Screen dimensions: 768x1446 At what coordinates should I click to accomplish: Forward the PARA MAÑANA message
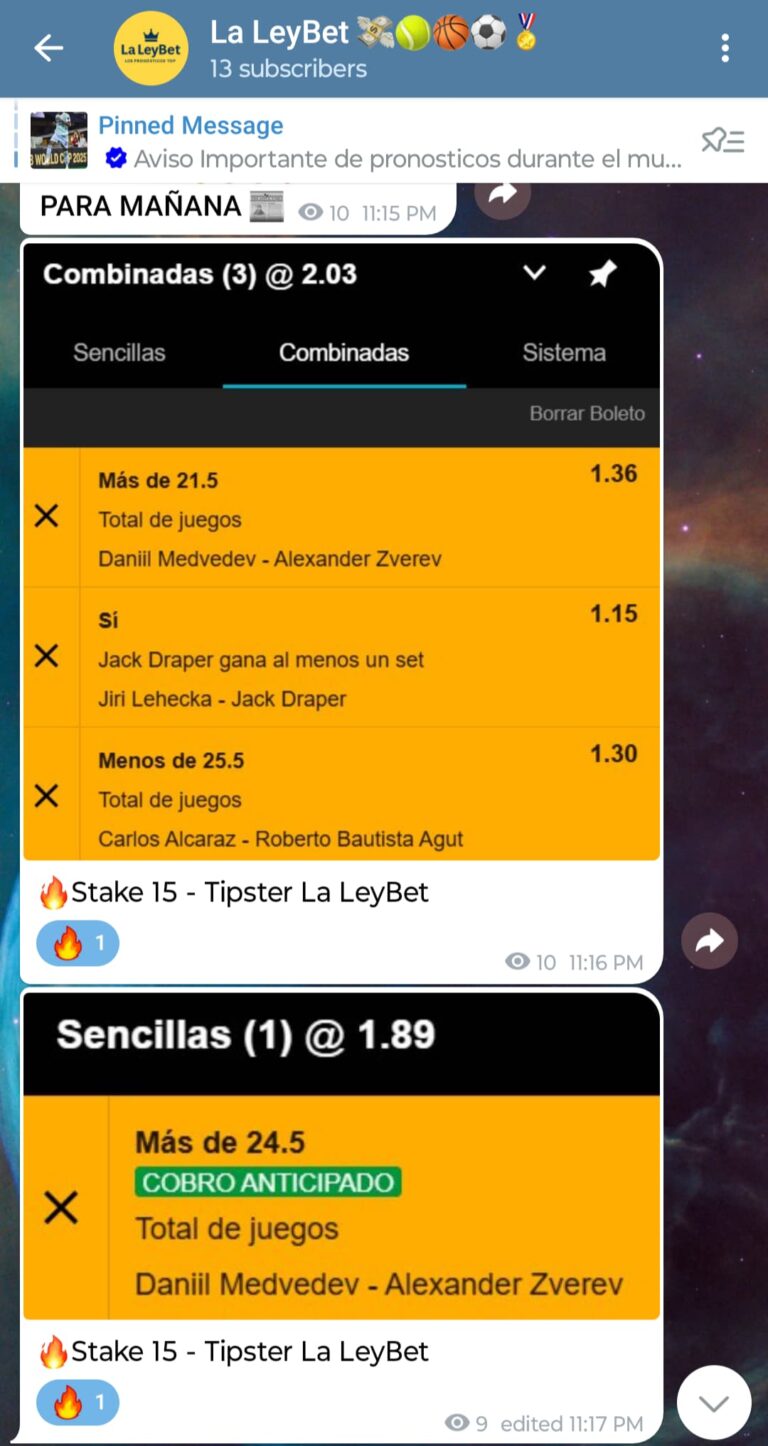coord(502,194)
